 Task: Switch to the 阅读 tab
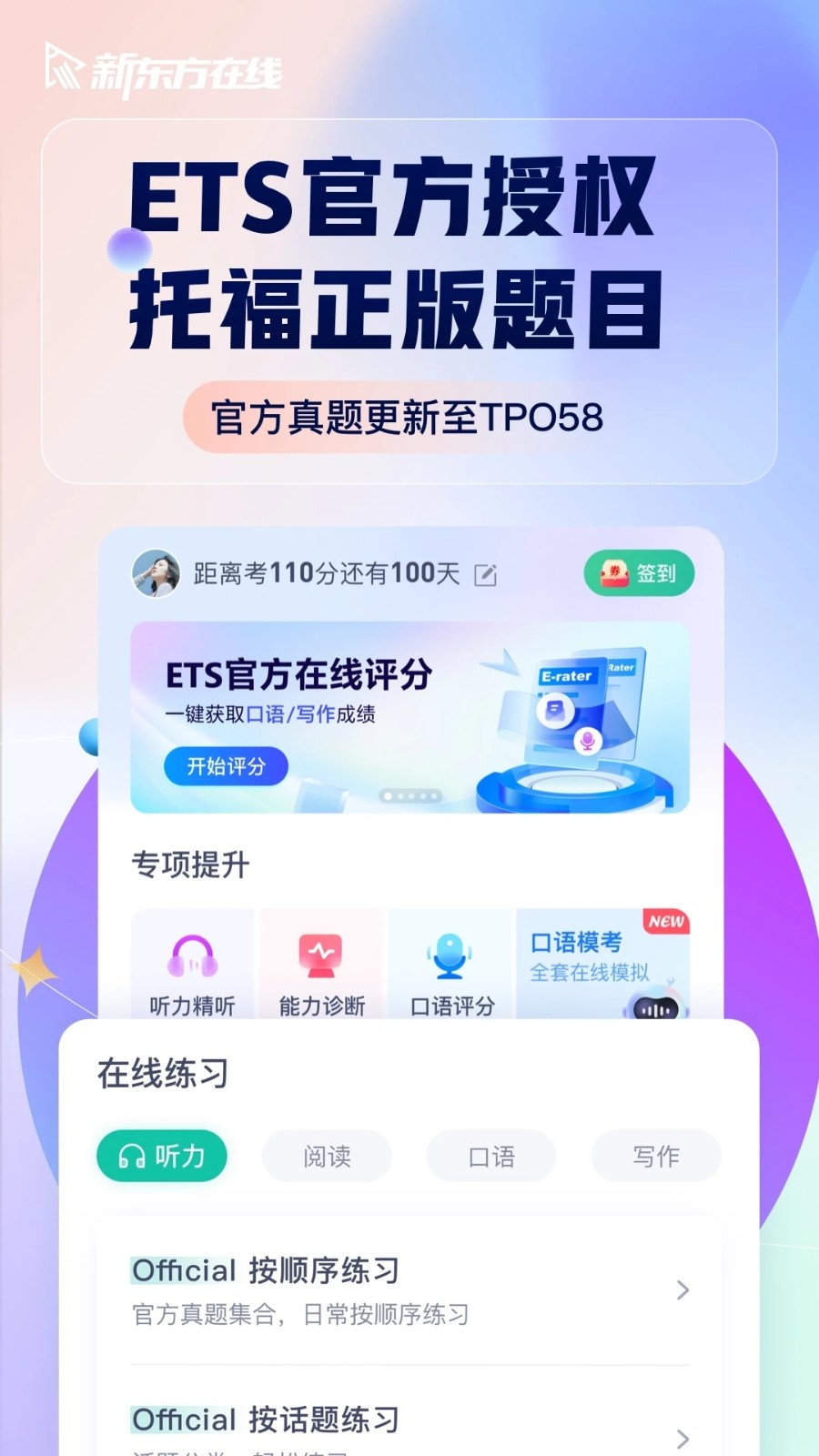tap(327, 1156)
